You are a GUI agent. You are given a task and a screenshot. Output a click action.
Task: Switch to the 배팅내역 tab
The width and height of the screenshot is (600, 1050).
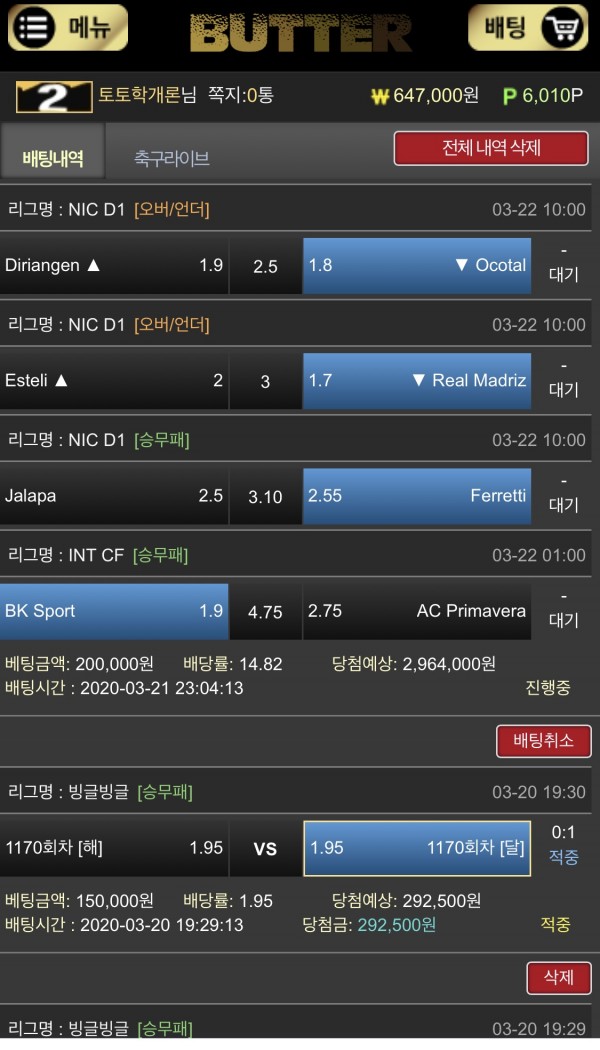pos(52,158)
